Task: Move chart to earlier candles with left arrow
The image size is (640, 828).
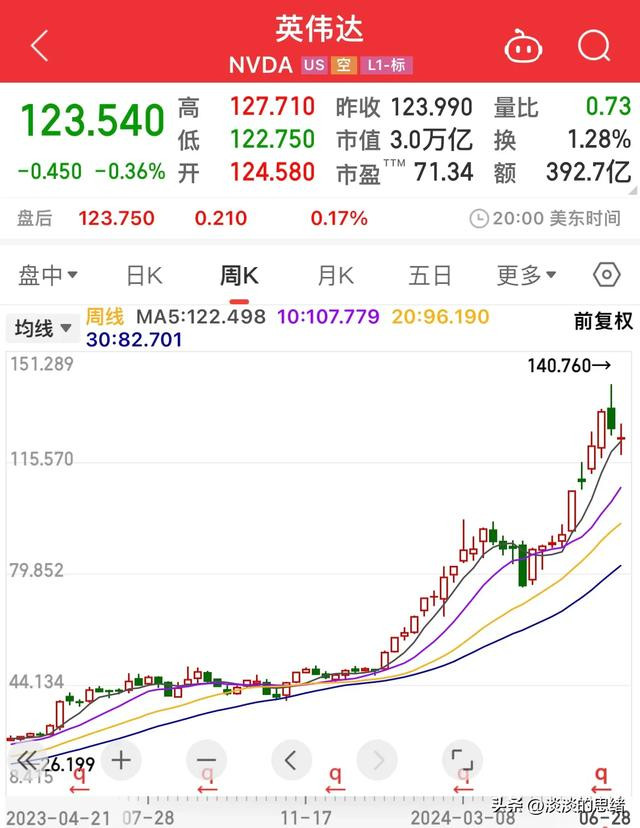Action: [x=291, y=760]
